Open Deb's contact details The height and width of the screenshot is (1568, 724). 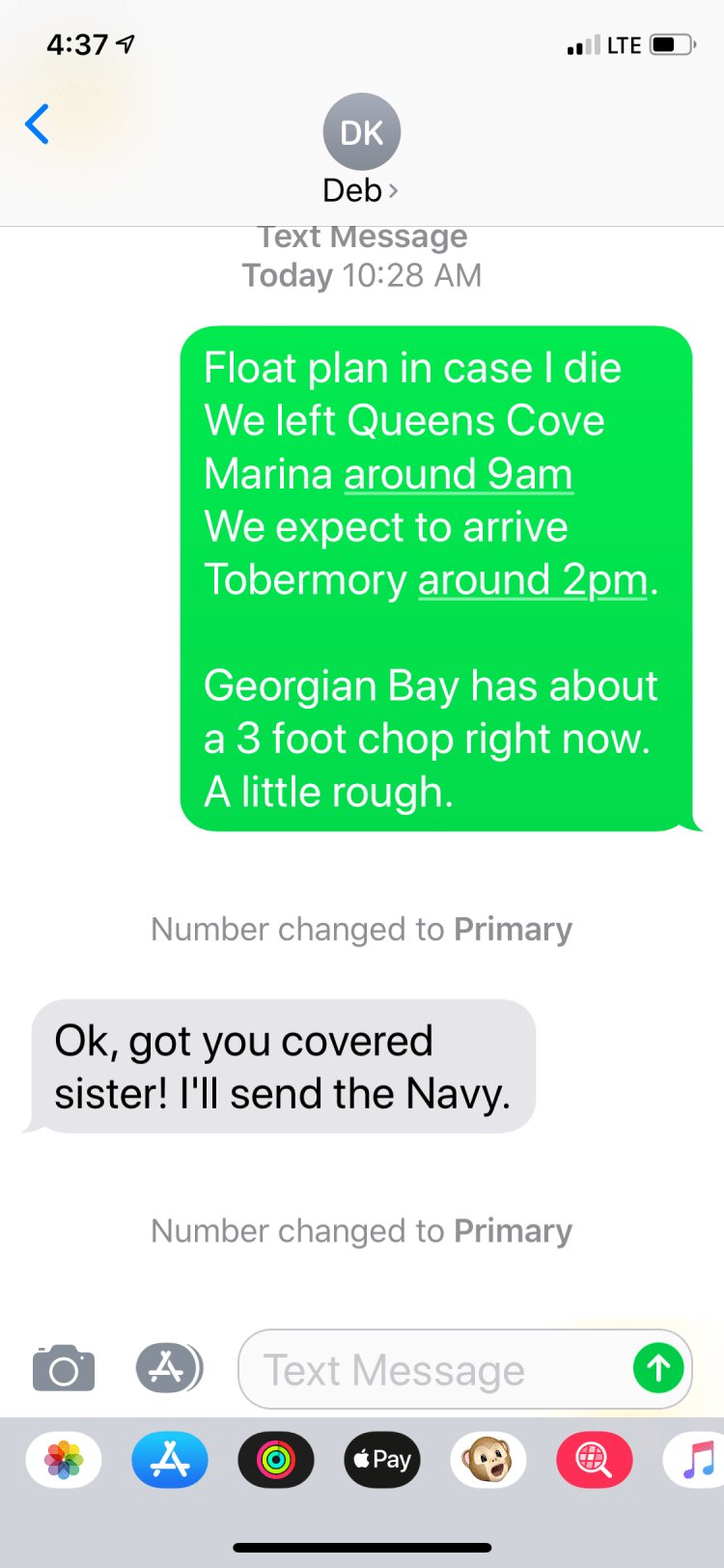click(x=361, y=150)
